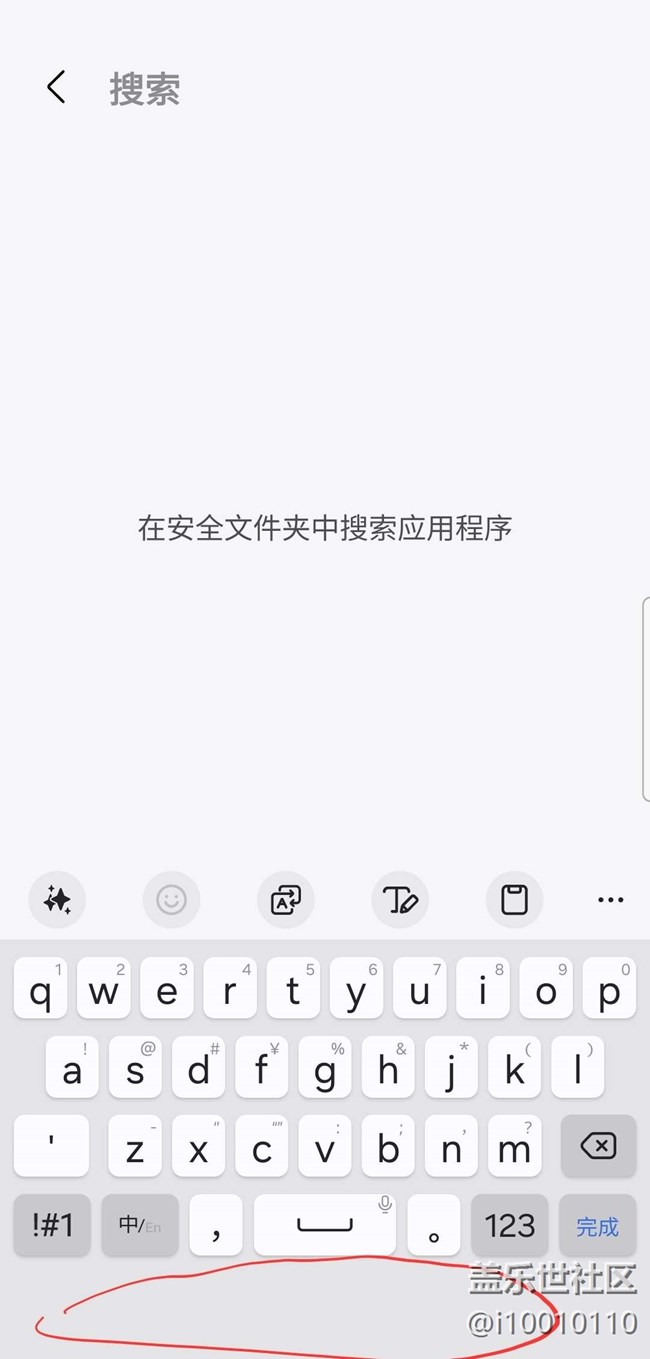Expand more keyboard toolbar options
650x1359 pixels.
[611, 900]
